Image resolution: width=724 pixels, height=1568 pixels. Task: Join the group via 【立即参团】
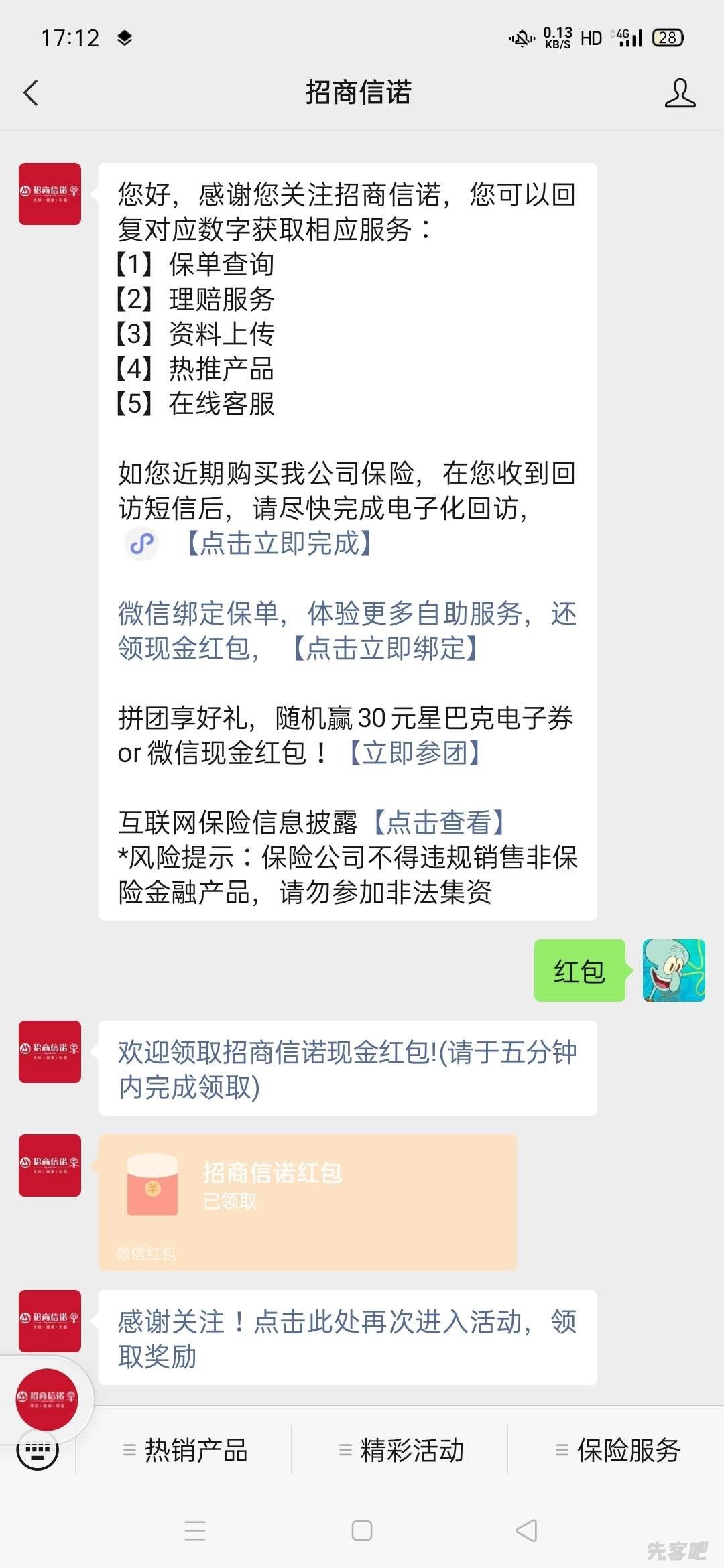click(414, 753)
